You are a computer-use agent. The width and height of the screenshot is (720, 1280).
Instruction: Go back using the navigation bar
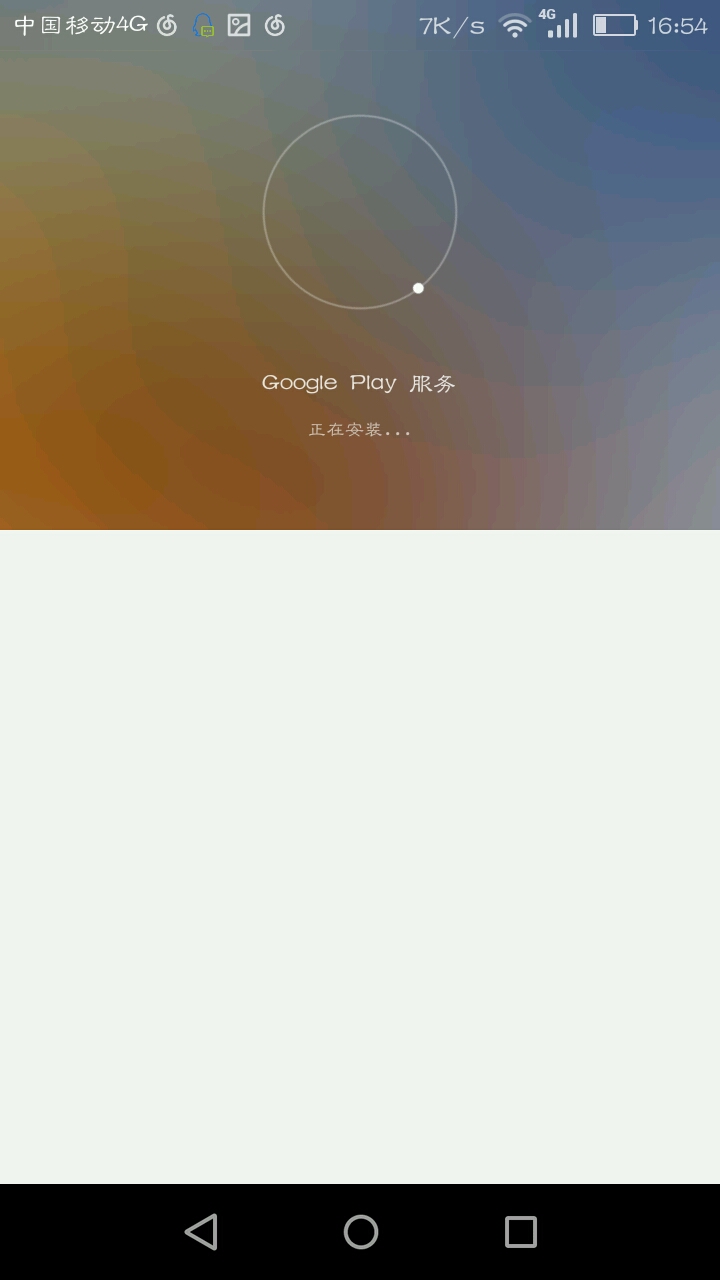point(201,1231)
